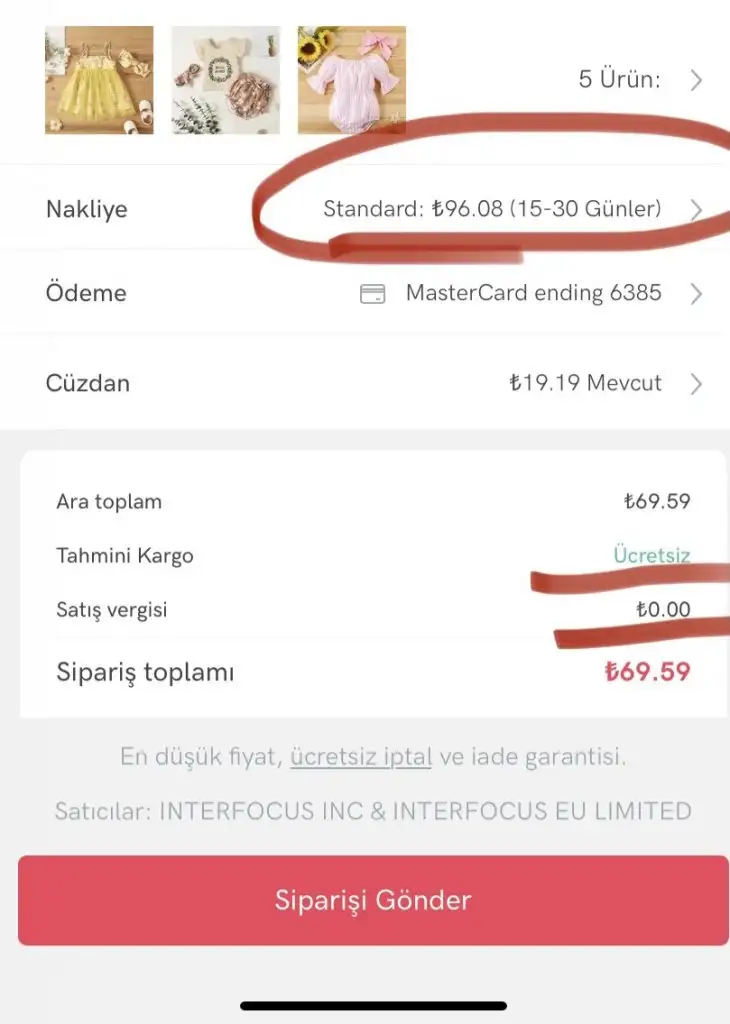The width and height of the screenshot is (730, 1024).
Task: View the pink romper product thumbnail
Action: pyautogui.click(x=352, y=80)
